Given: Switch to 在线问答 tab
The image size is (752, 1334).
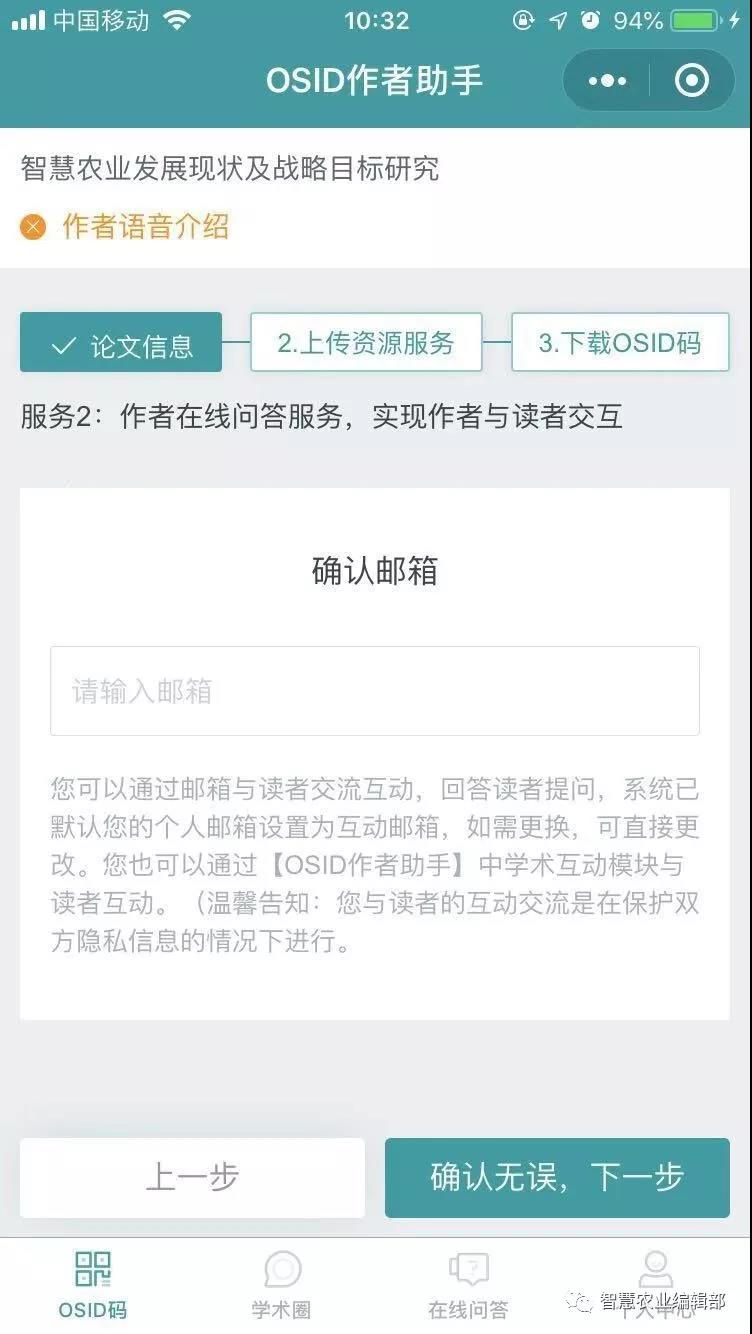Looking at the screenshot, I should click(468, 1285).
